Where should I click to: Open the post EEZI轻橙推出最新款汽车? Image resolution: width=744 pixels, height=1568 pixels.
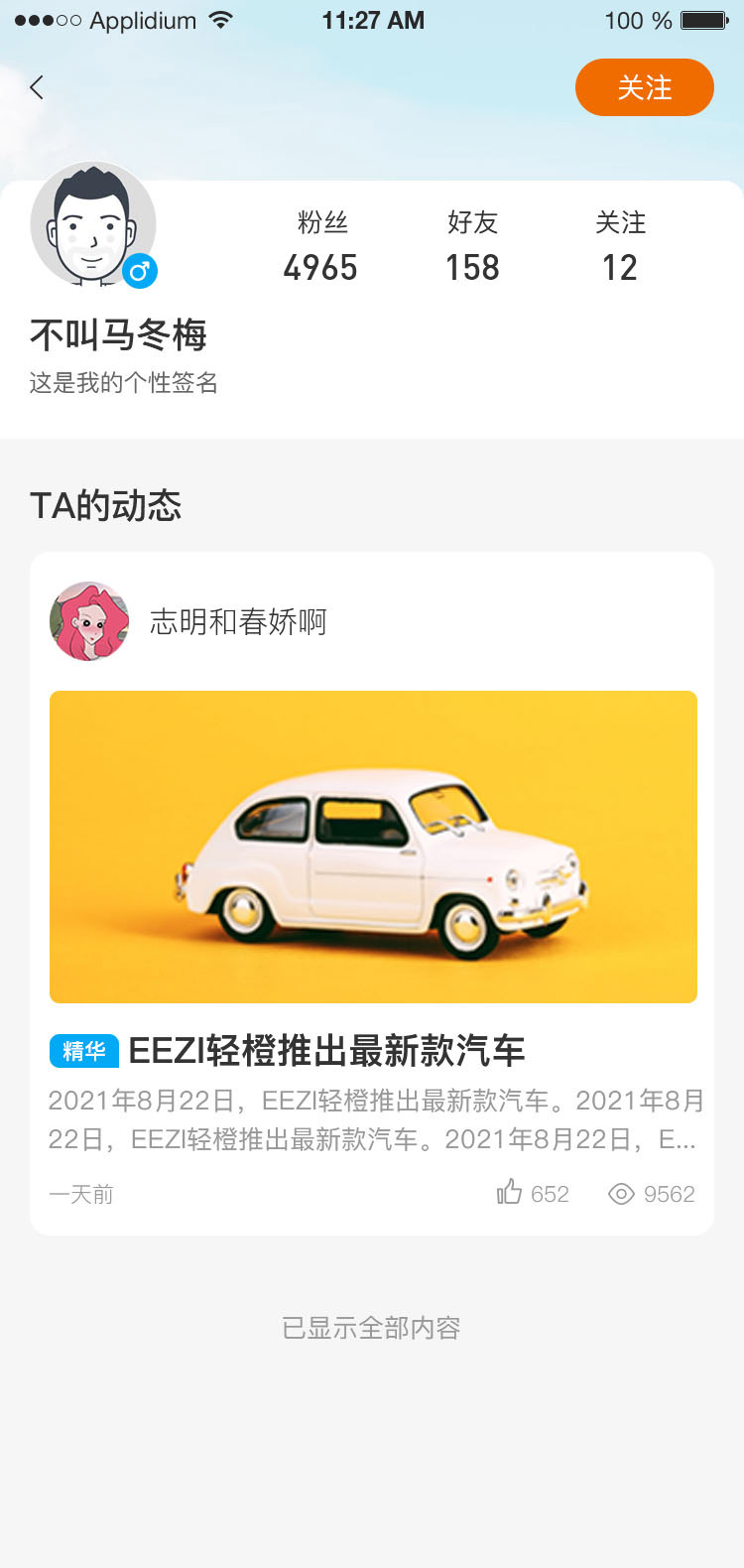[326, 1051]
